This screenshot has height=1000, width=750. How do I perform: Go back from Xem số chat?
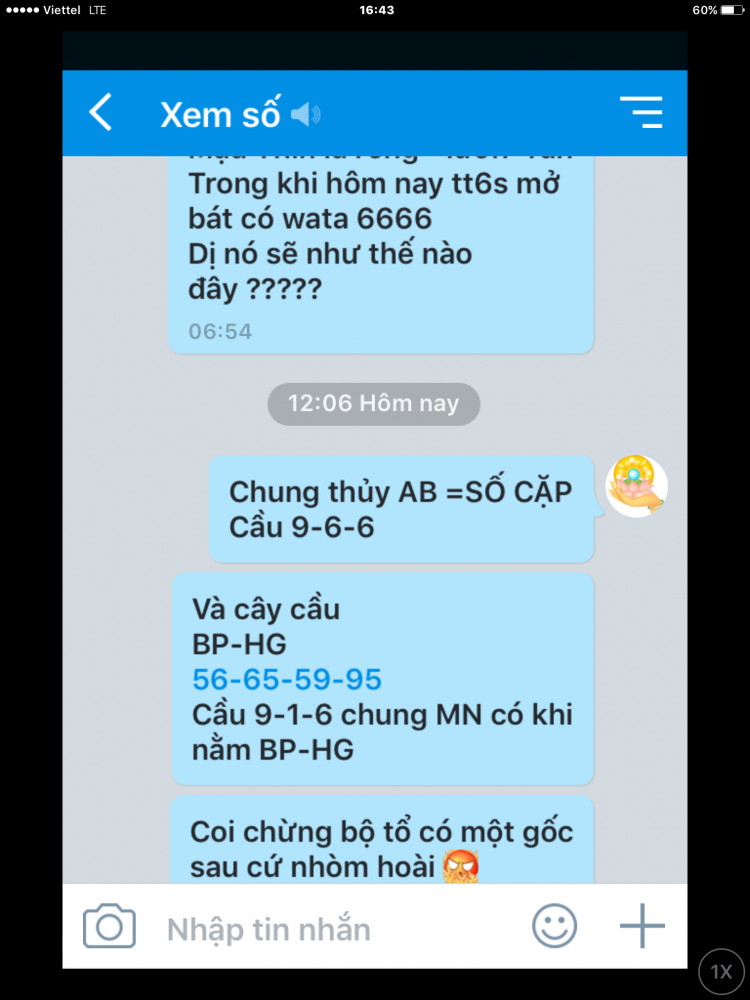(x=101, y=113)
